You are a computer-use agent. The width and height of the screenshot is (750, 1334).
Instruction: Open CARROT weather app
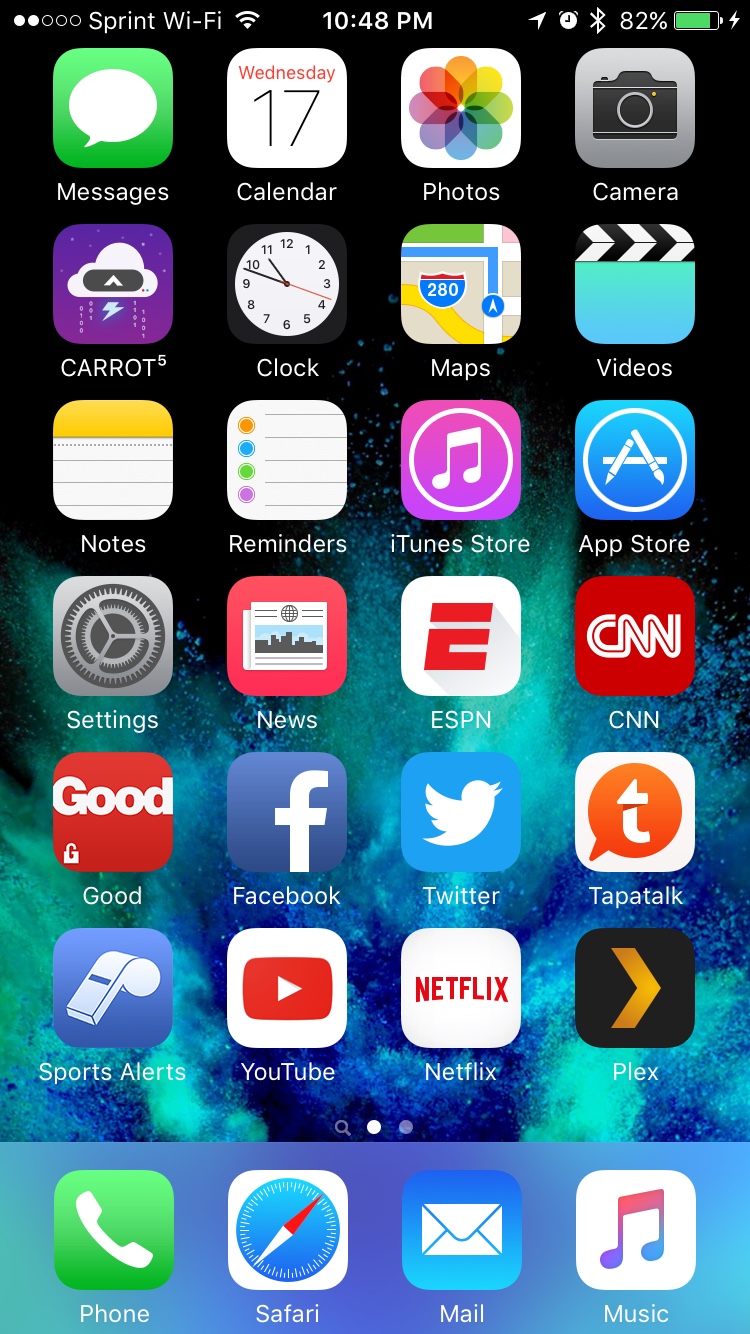113,284
